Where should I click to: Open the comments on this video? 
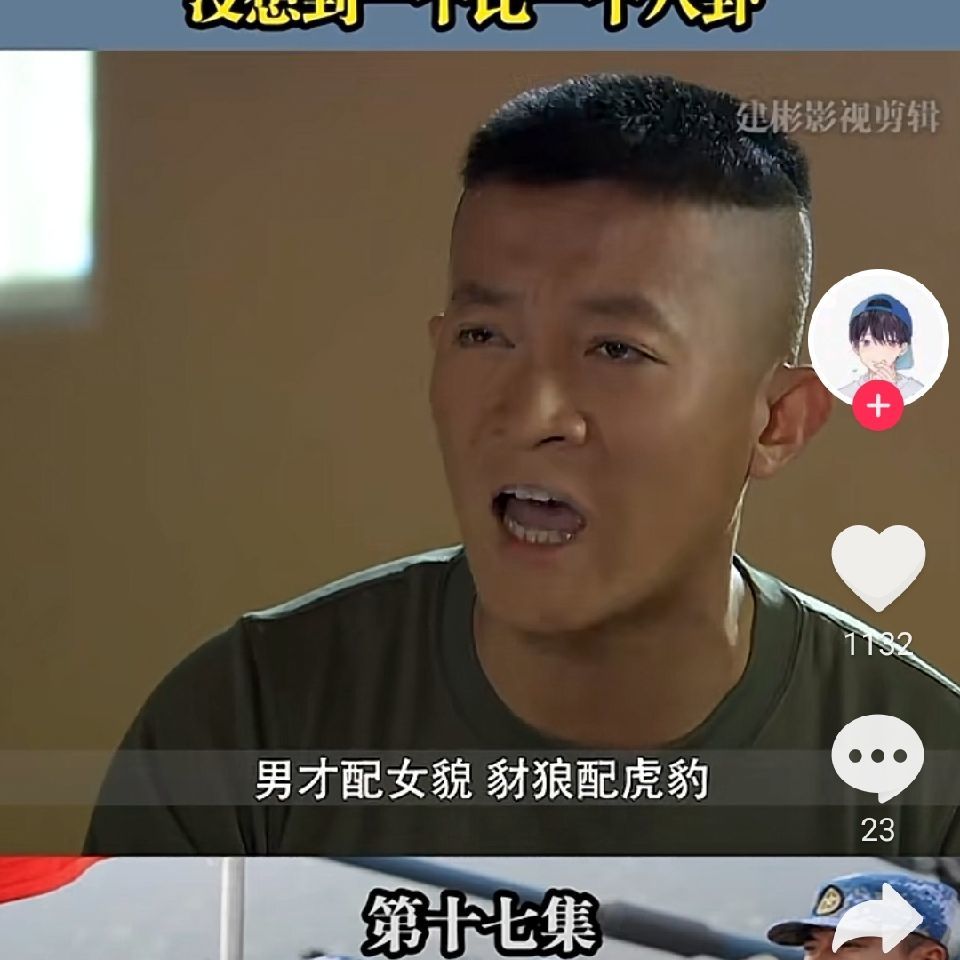[877, 759]
